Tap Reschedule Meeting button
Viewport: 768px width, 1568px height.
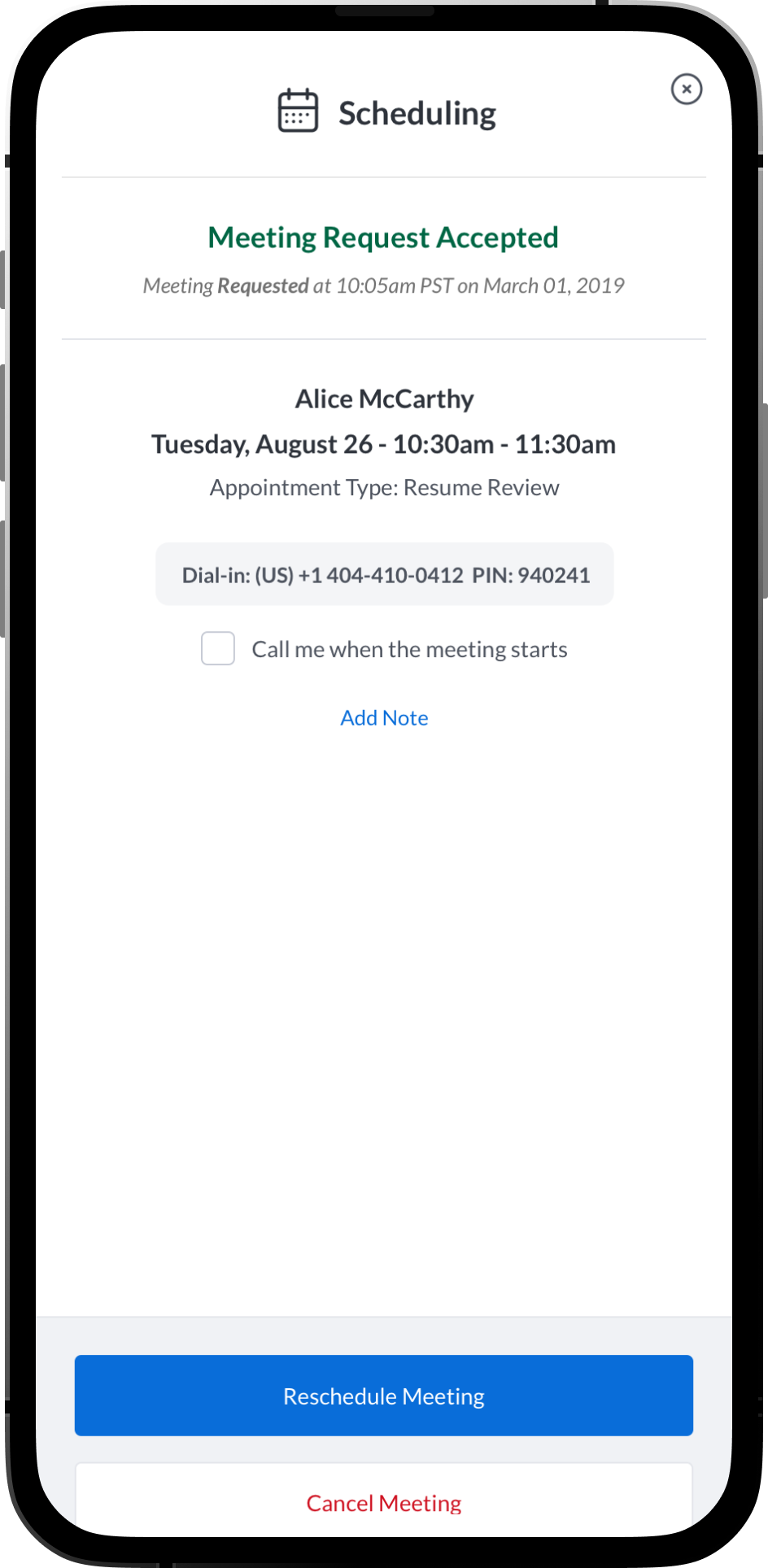(x=384, y=1396)
